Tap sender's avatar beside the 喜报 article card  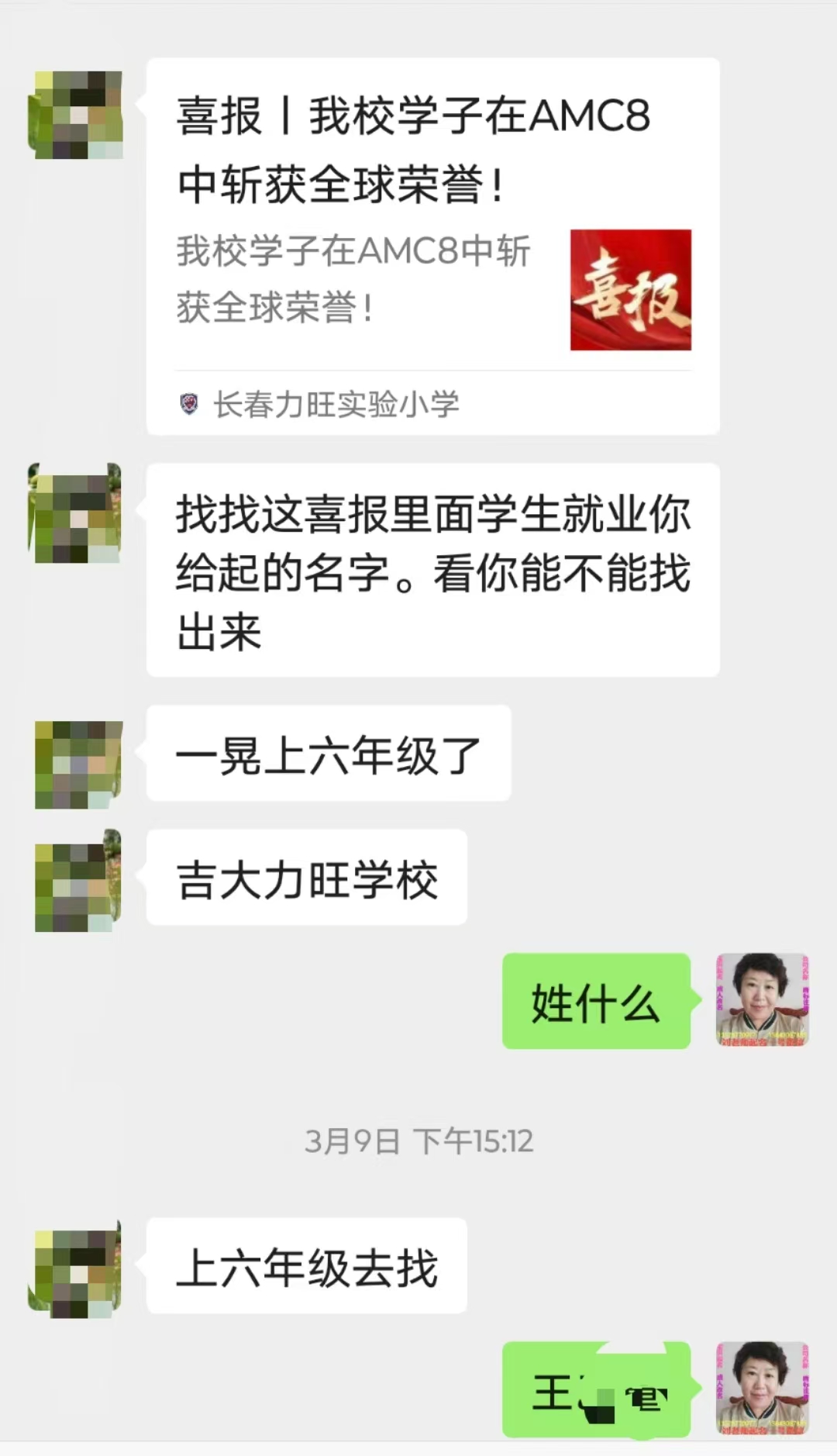coord(77,115)
